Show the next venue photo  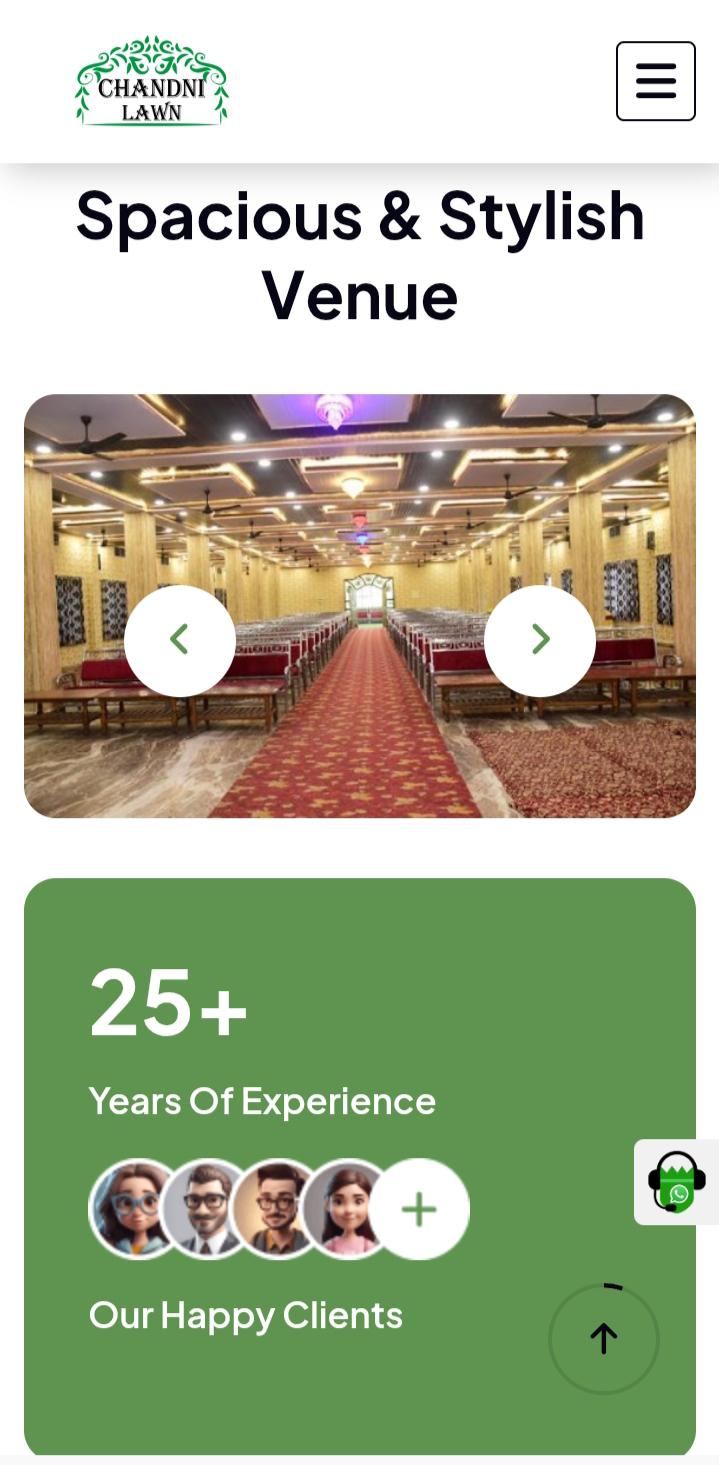pyautogui.click(x=540, y=640)
